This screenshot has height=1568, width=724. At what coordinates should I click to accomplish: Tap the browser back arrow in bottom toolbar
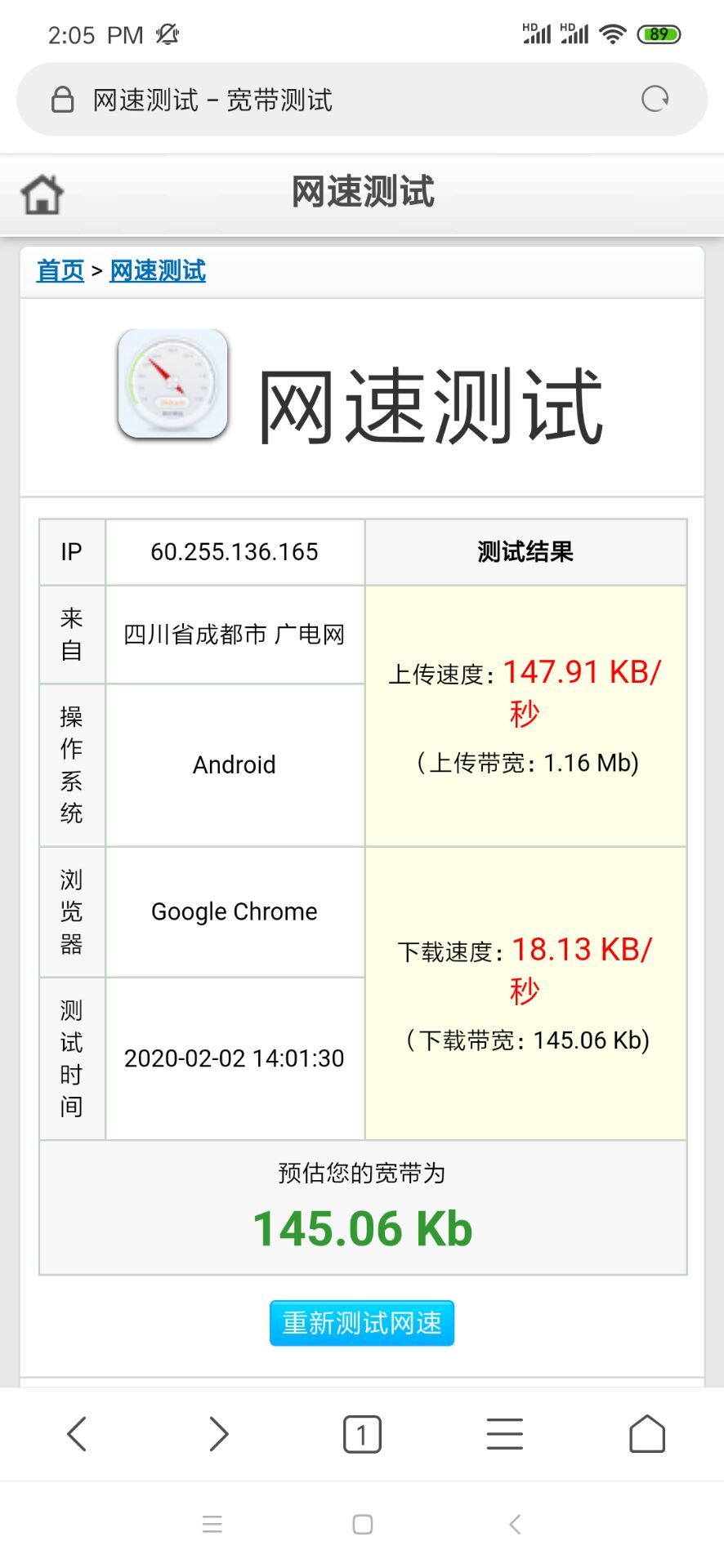click(x=76, y=1433)
